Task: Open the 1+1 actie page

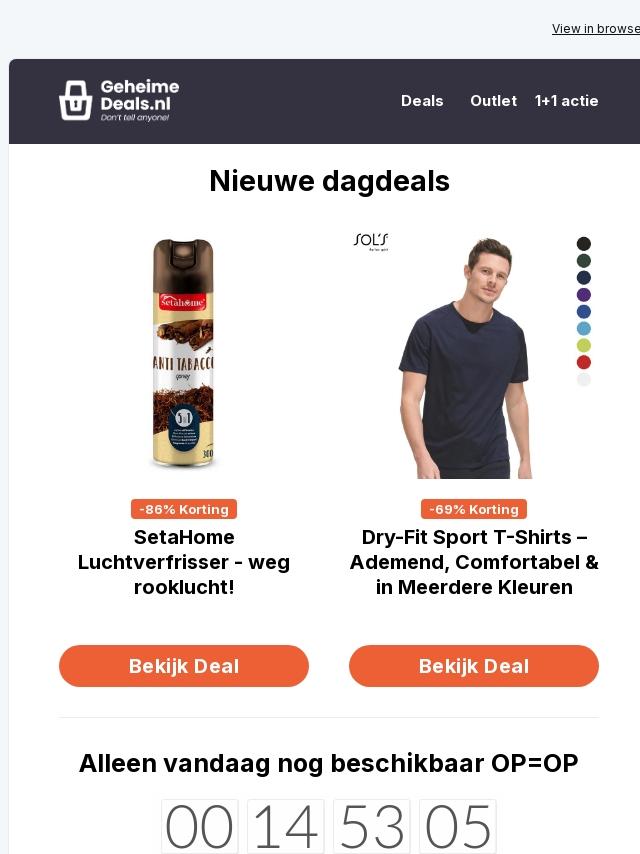Action: [566, 101]
